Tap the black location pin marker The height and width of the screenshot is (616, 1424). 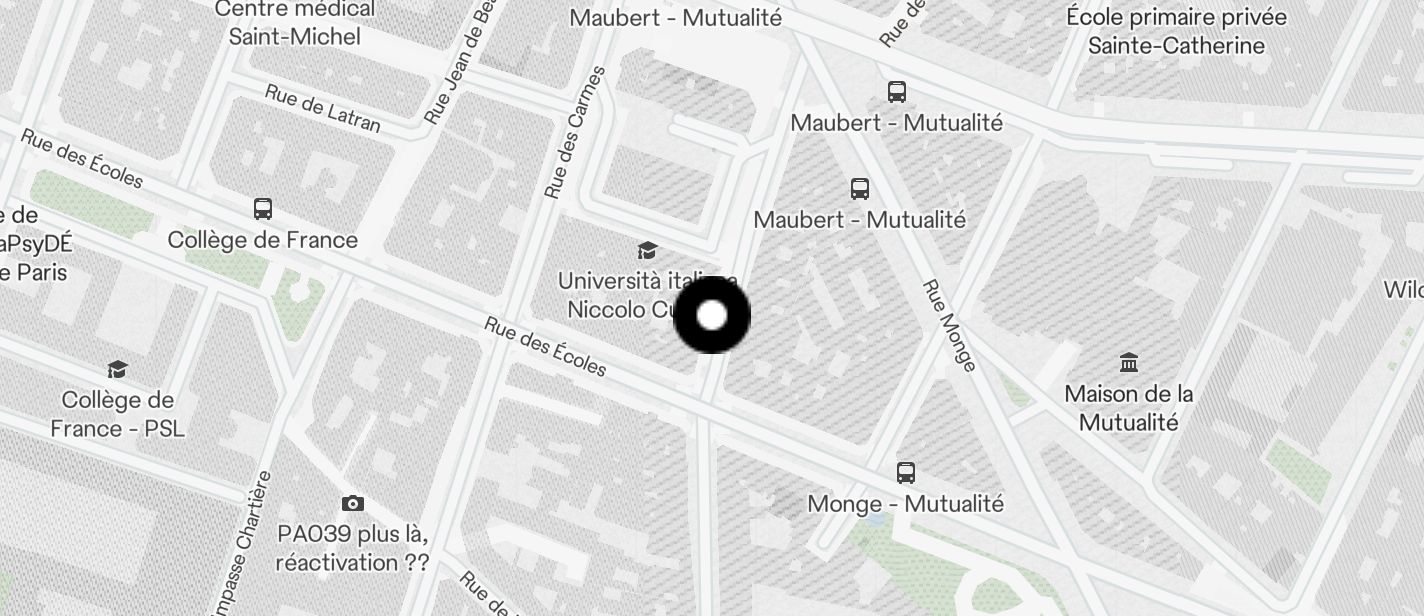(x=711, y=316)
